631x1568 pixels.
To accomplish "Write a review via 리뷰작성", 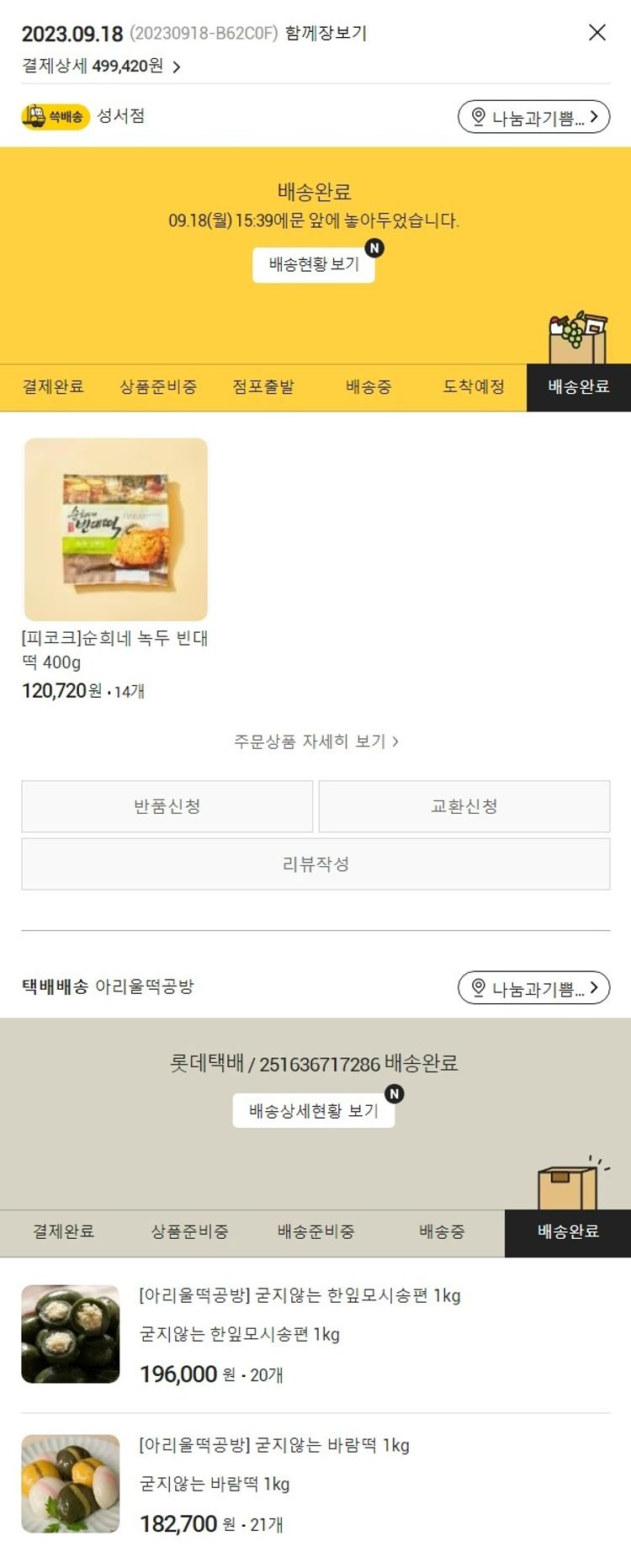I will point(315,864).
